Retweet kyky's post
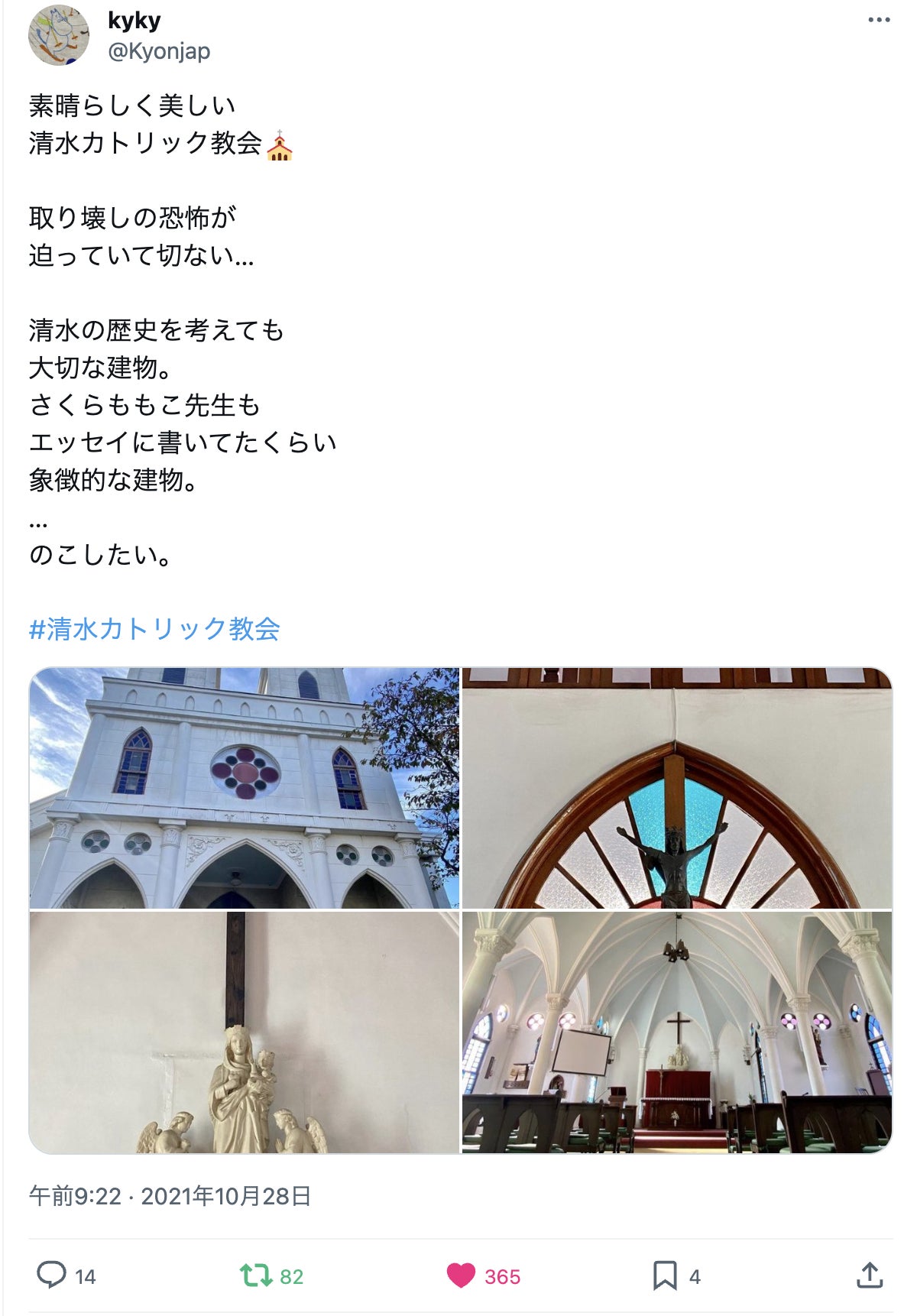917x1316 pixels. point(256,1275)
